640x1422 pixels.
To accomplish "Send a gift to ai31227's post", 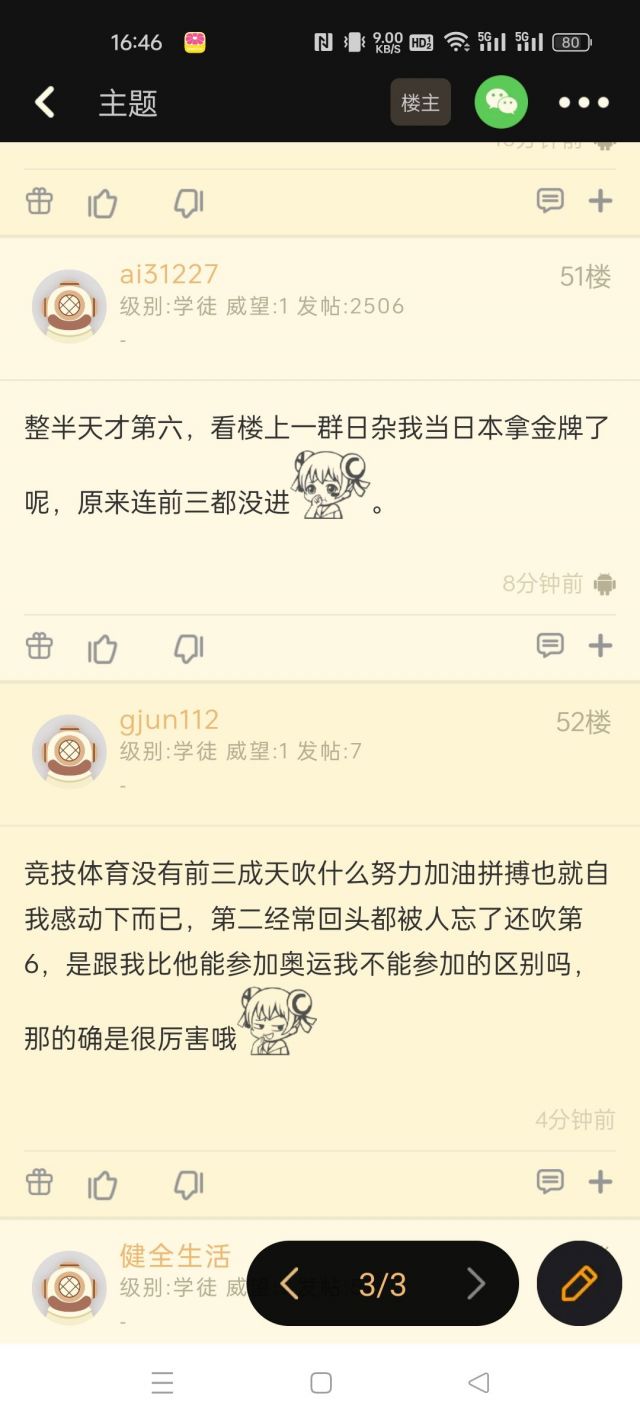I will [x=39, y=646].
